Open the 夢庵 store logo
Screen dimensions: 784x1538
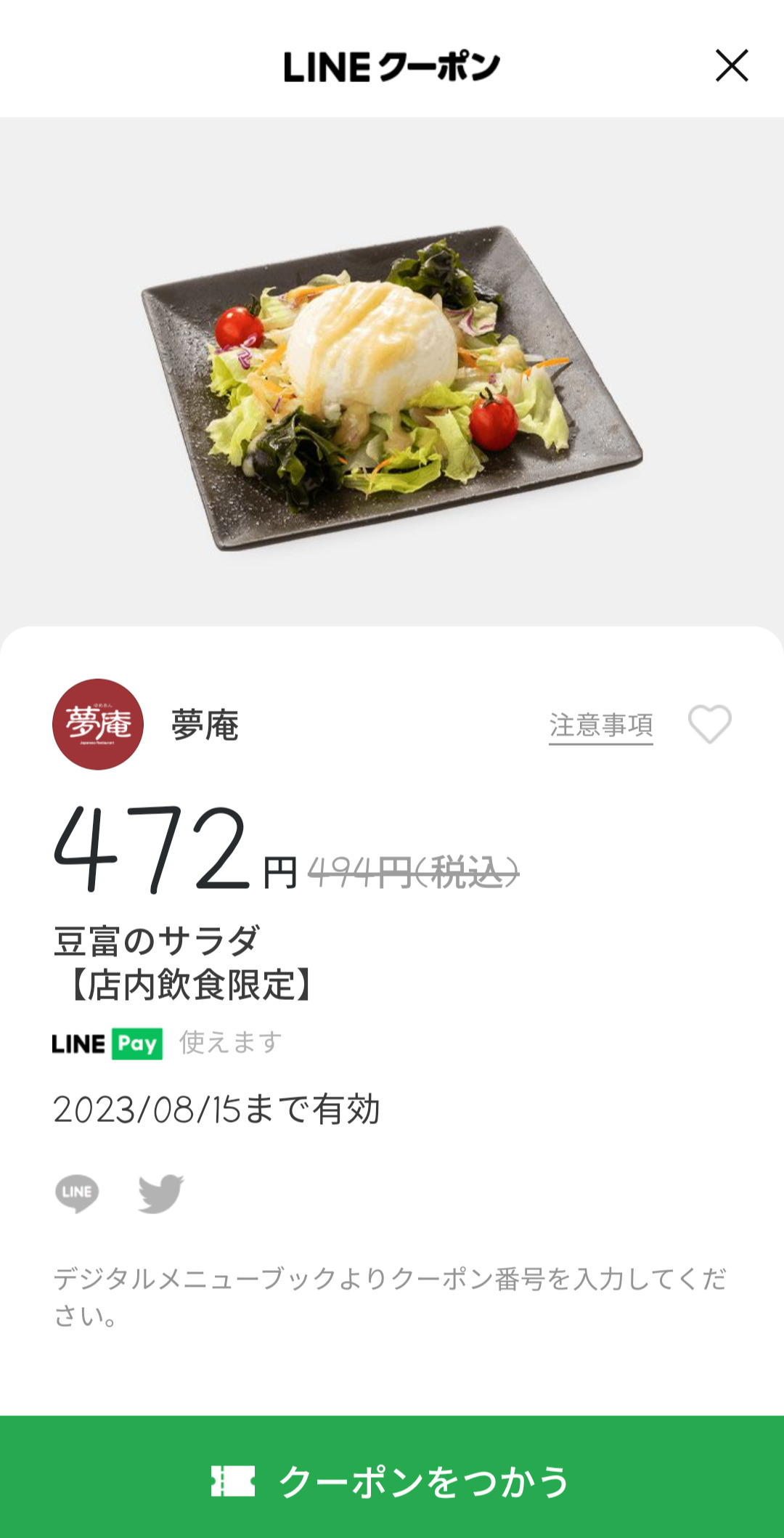click(98, 724)
